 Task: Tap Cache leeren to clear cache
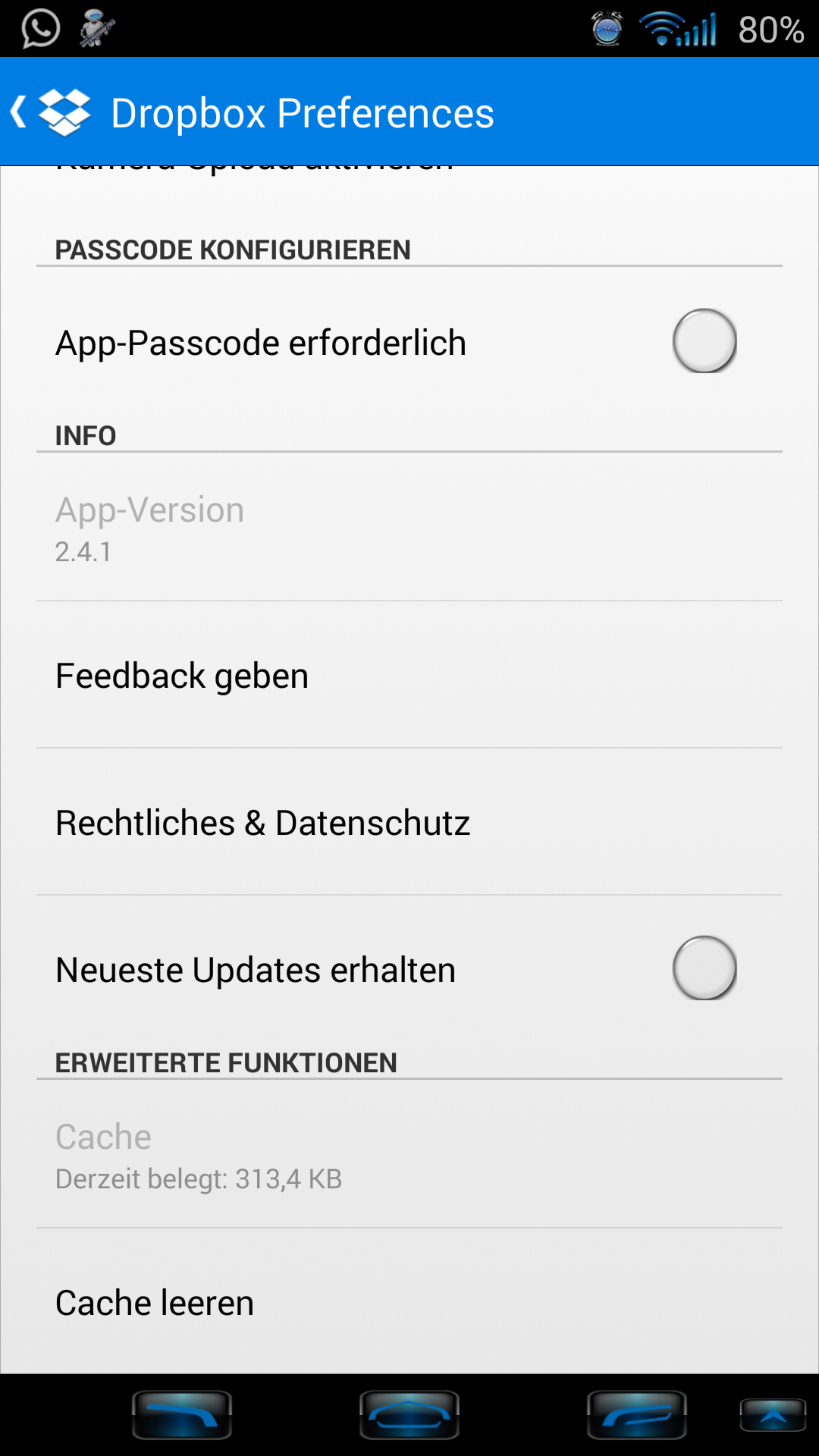409,1301
